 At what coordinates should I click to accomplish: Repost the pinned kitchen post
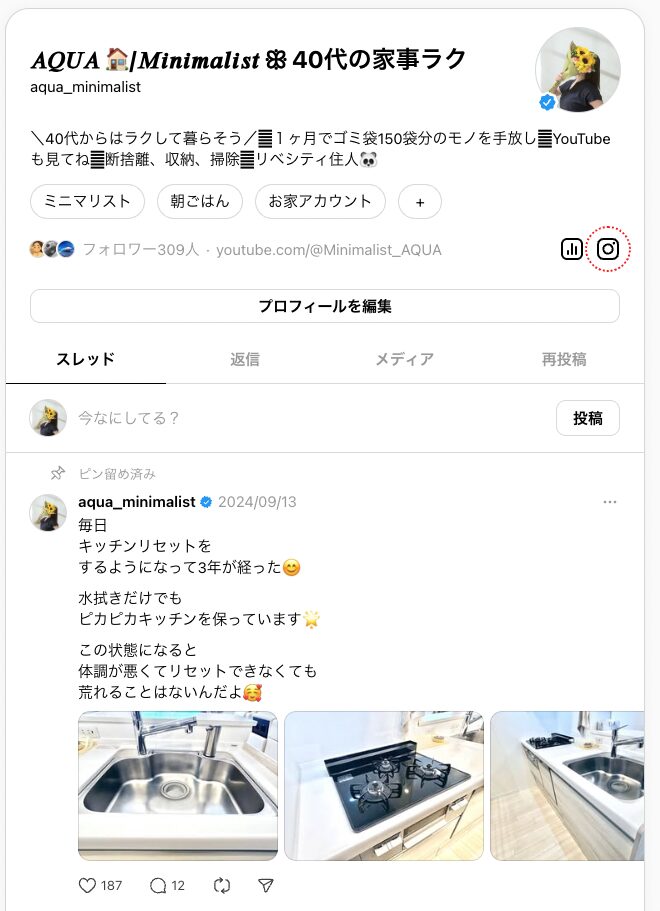tap(221, 885)
